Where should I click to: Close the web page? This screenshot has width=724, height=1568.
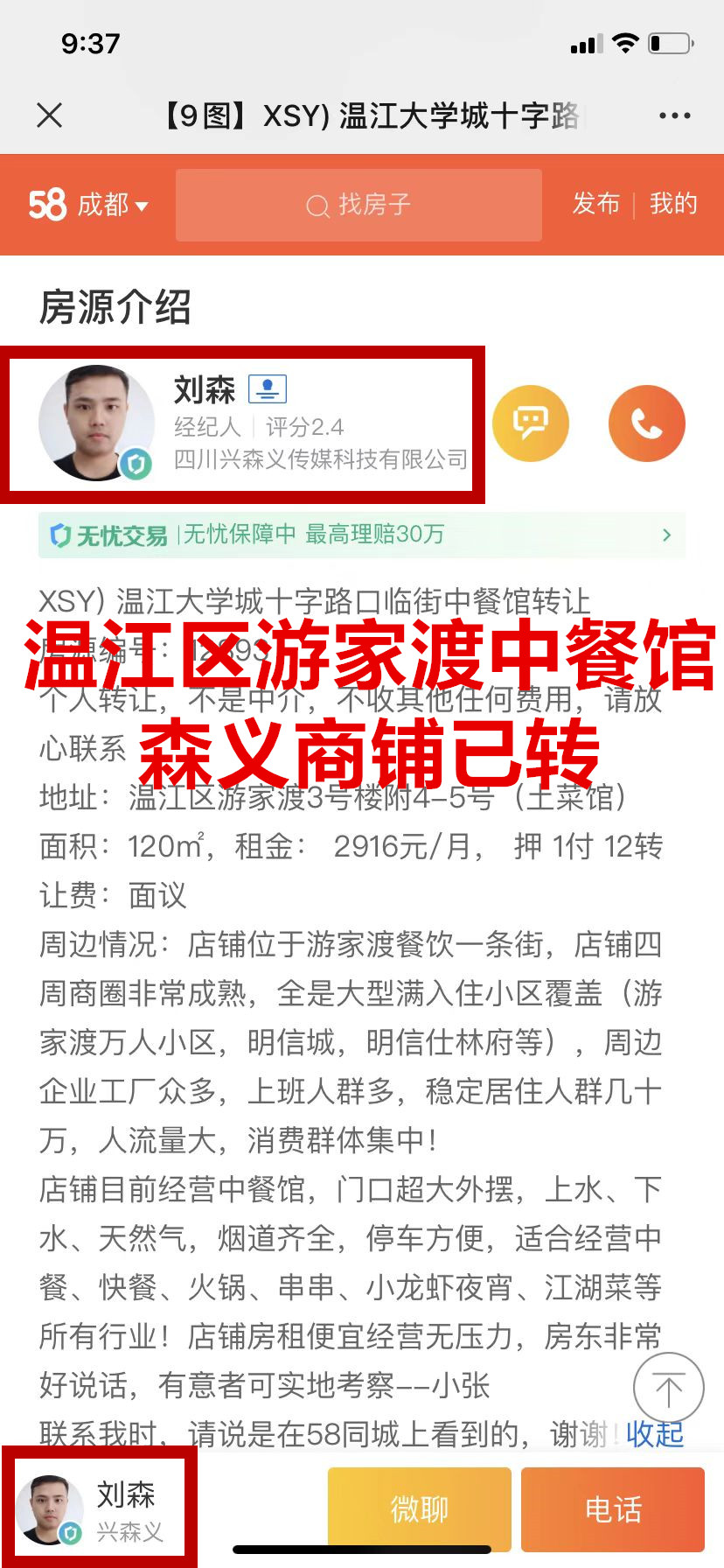click(x=50, y=115)
